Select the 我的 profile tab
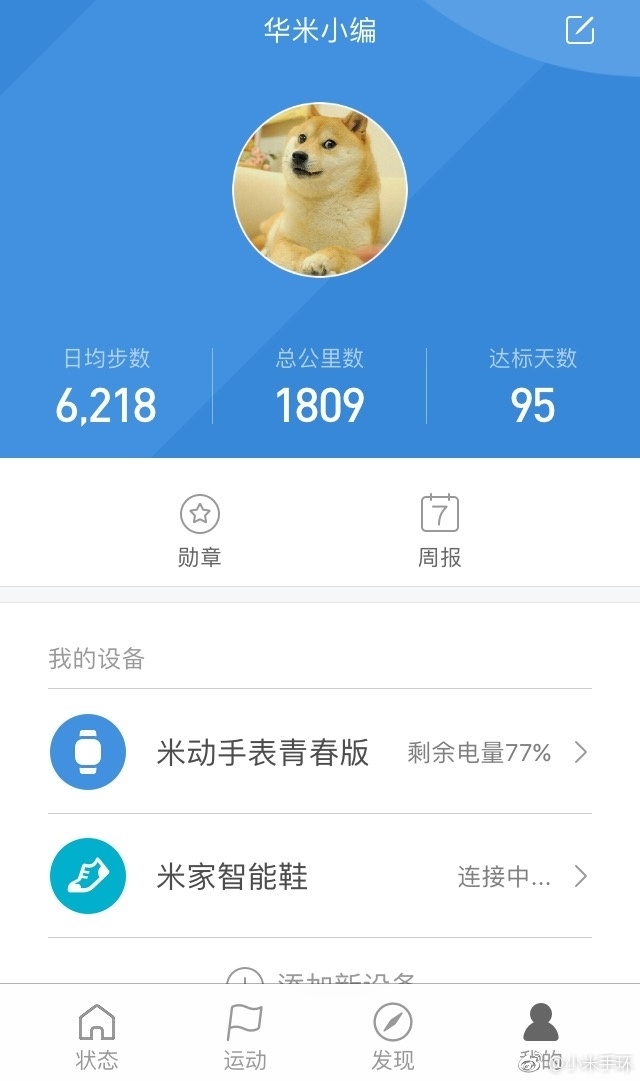The width and height of the screenshot is (640, 1081). click(541, 1036)
